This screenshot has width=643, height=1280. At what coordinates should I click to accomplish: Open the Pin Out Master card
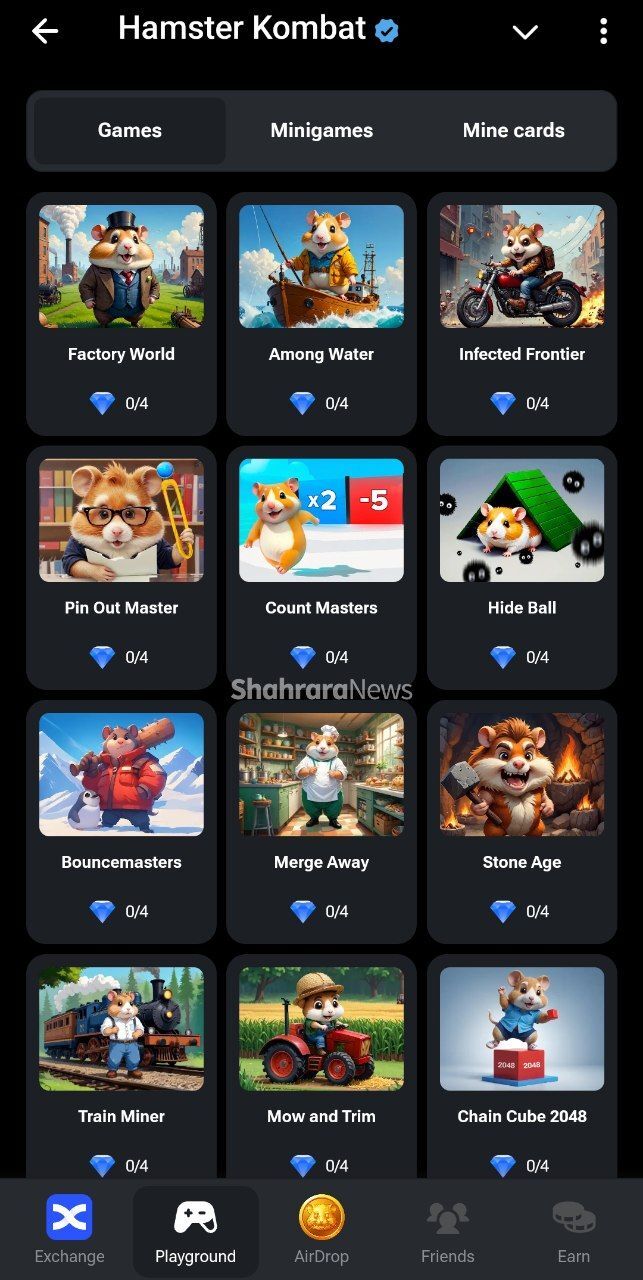[121, 565]
